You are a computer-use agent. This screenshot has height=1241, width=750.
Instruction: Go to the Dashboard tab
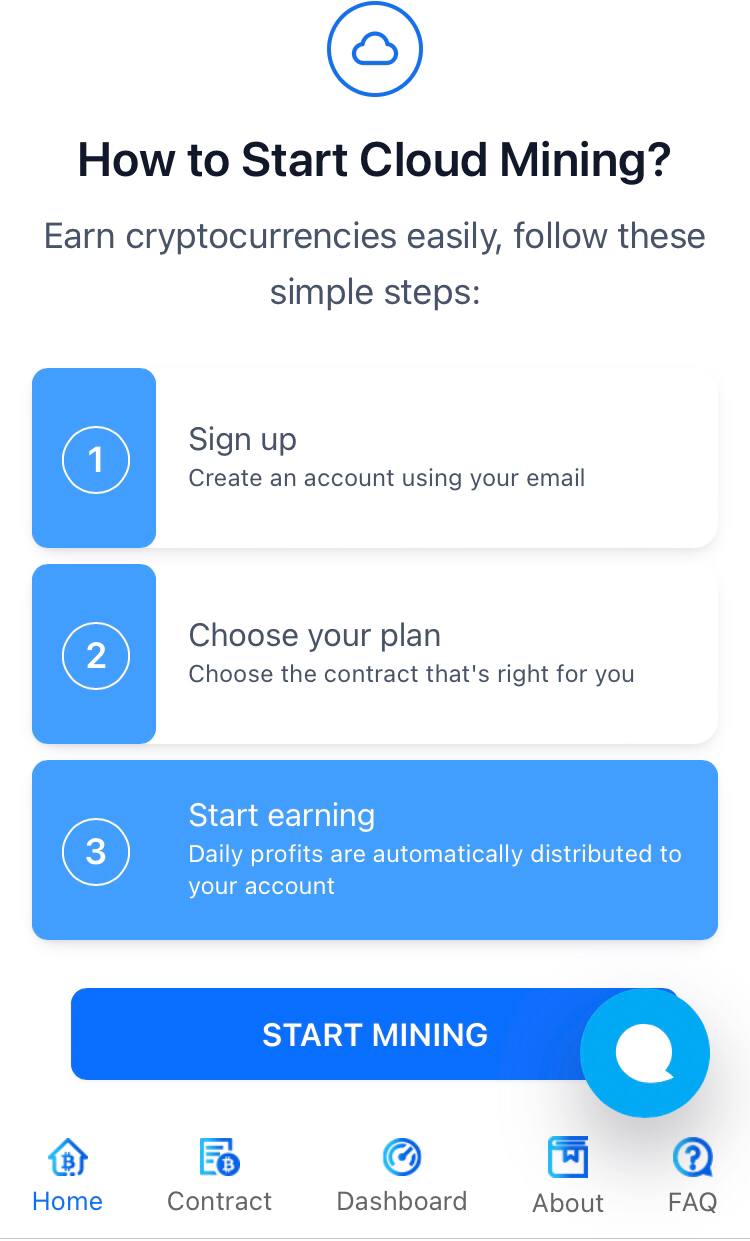(402, 1176)
